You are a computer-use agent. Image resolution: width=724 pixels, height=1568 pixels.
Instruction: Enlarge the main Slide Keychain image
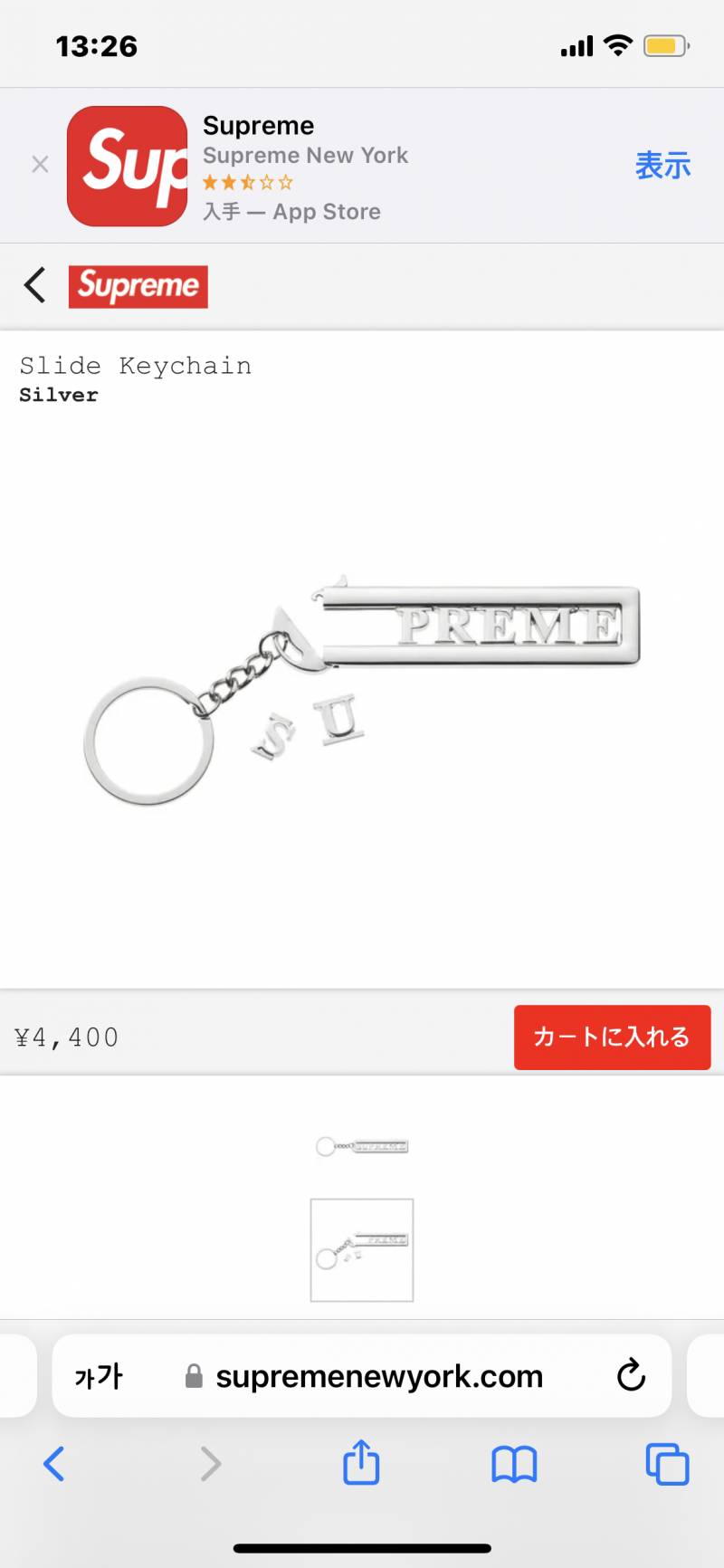pos(362,688)
